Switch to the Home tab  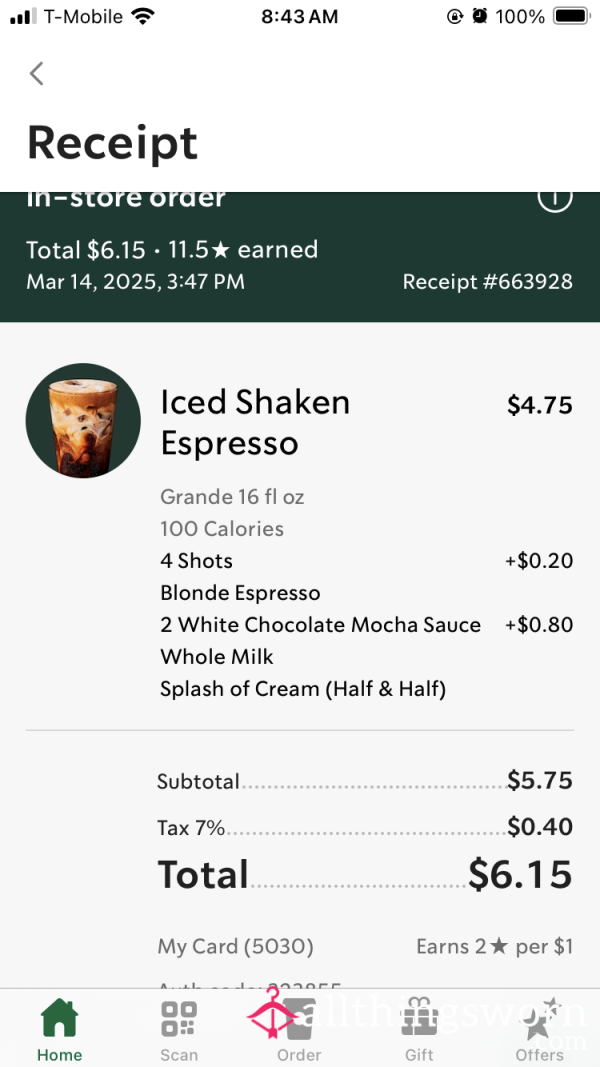pyautogui.click(x=60, y=1030)
